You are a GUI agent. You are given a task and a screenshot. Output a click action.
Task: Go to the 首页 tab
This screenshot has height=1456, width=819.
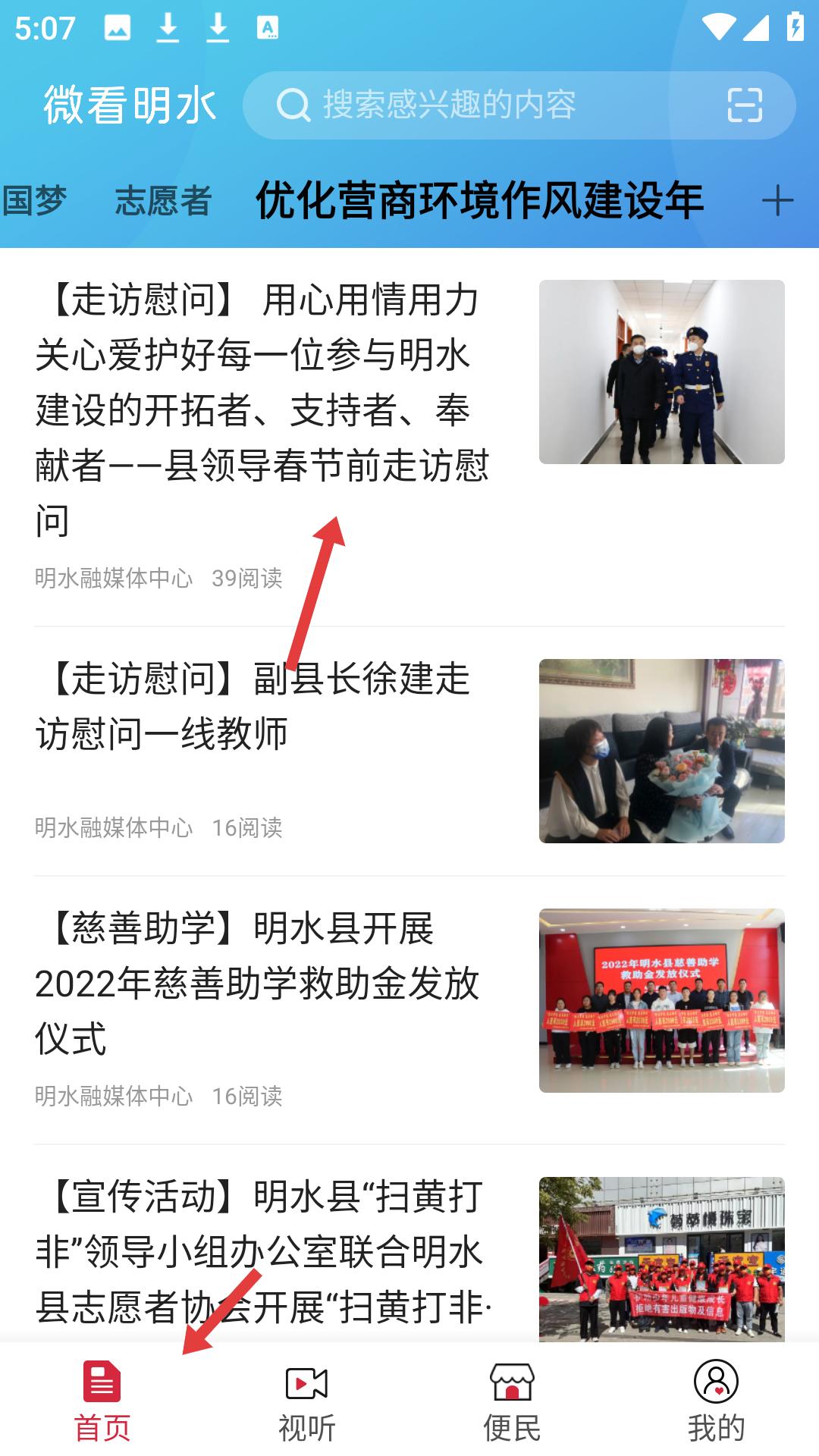point(102,1403)
